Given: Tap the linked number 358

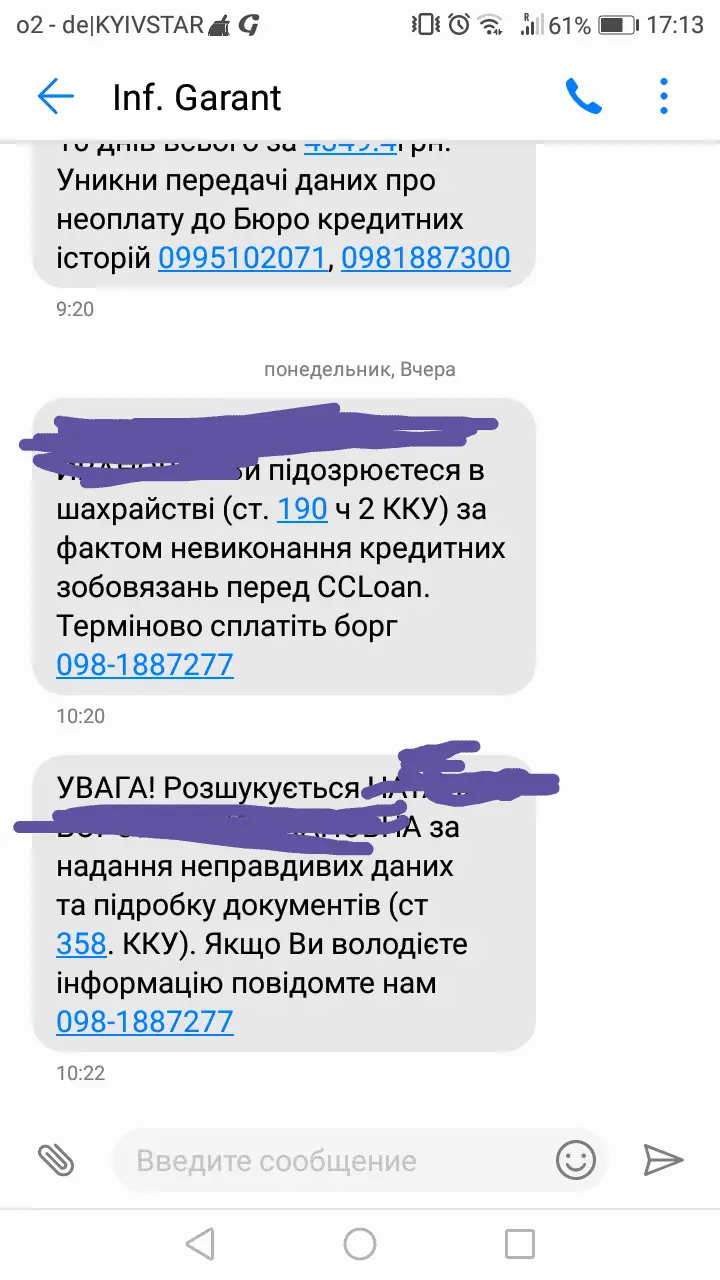Looking at the screenshot, I should coord(81,943).
